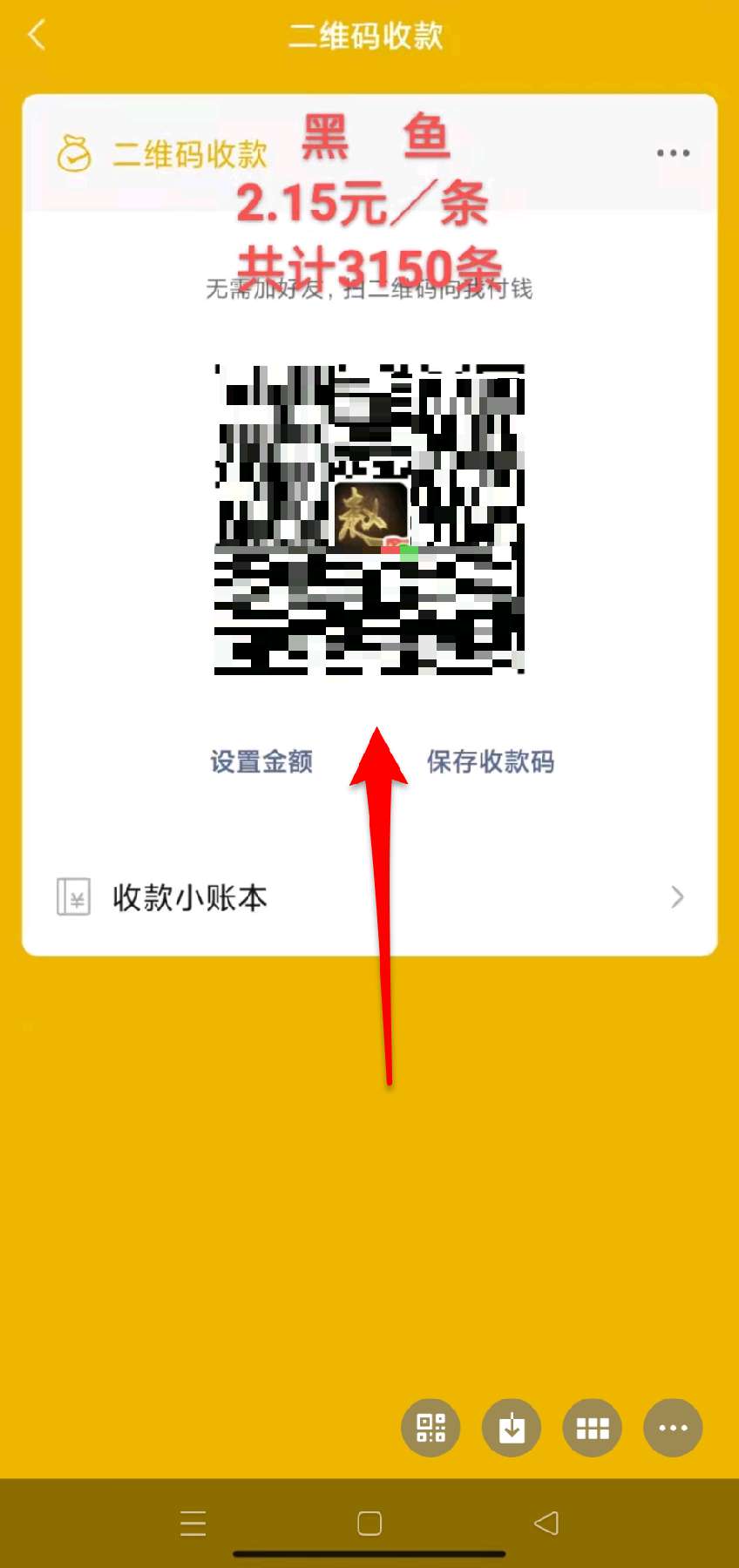Open the floating more options button
This screenshot has height=1568, width=739.
coord(673,1428)
